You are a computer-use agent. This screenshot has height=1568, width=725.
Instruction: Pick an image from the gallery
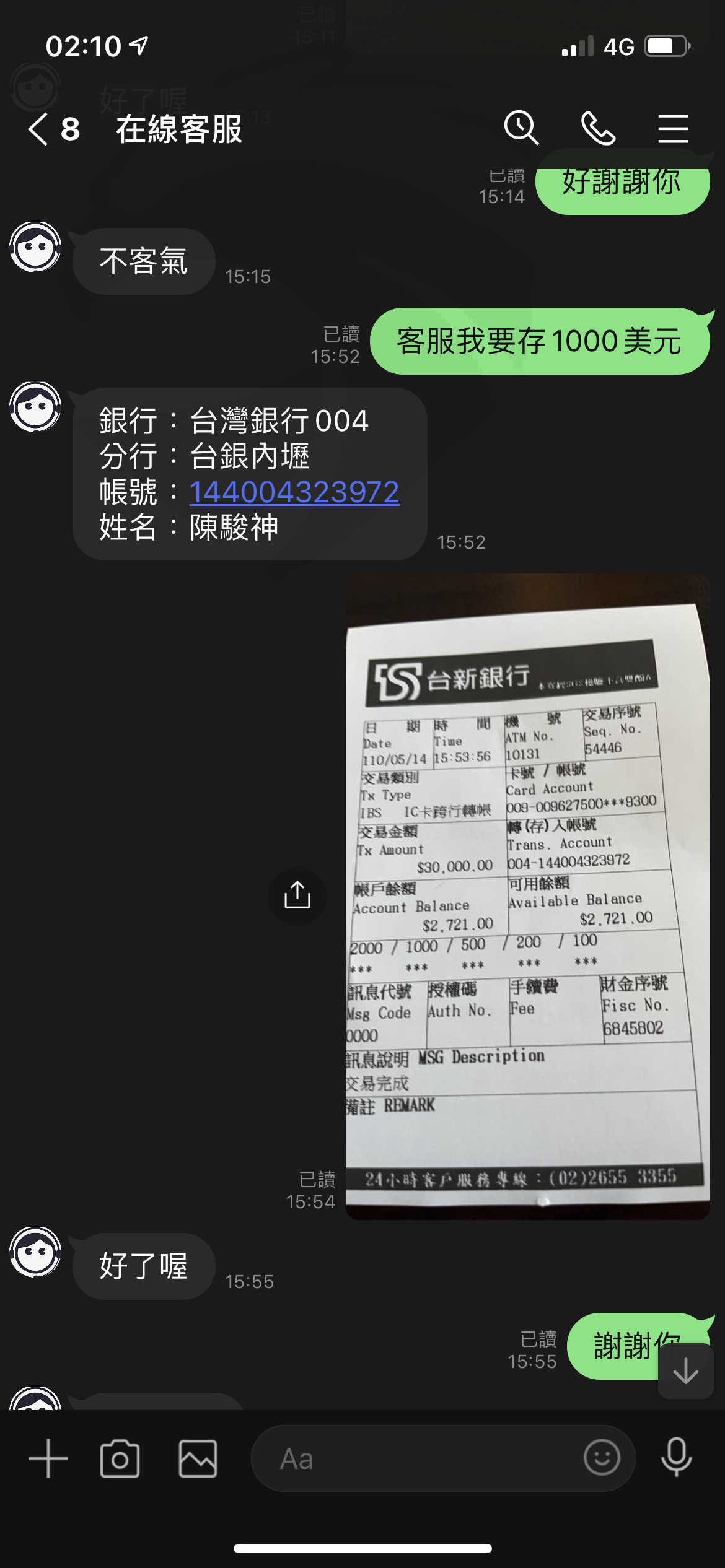coord(198,1458)
